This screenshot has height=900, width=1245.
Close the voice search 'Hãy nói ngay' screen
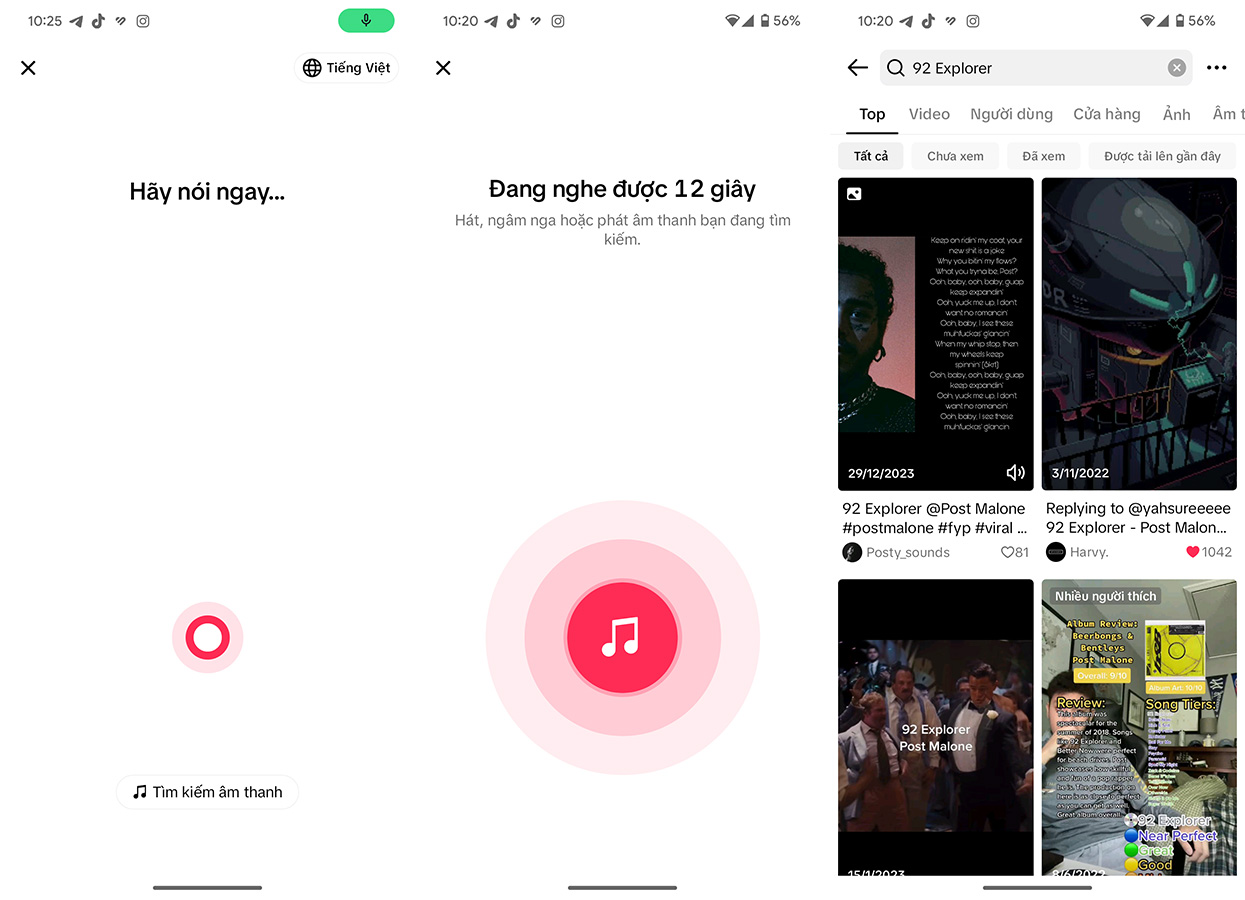click(x=28, y=68)
